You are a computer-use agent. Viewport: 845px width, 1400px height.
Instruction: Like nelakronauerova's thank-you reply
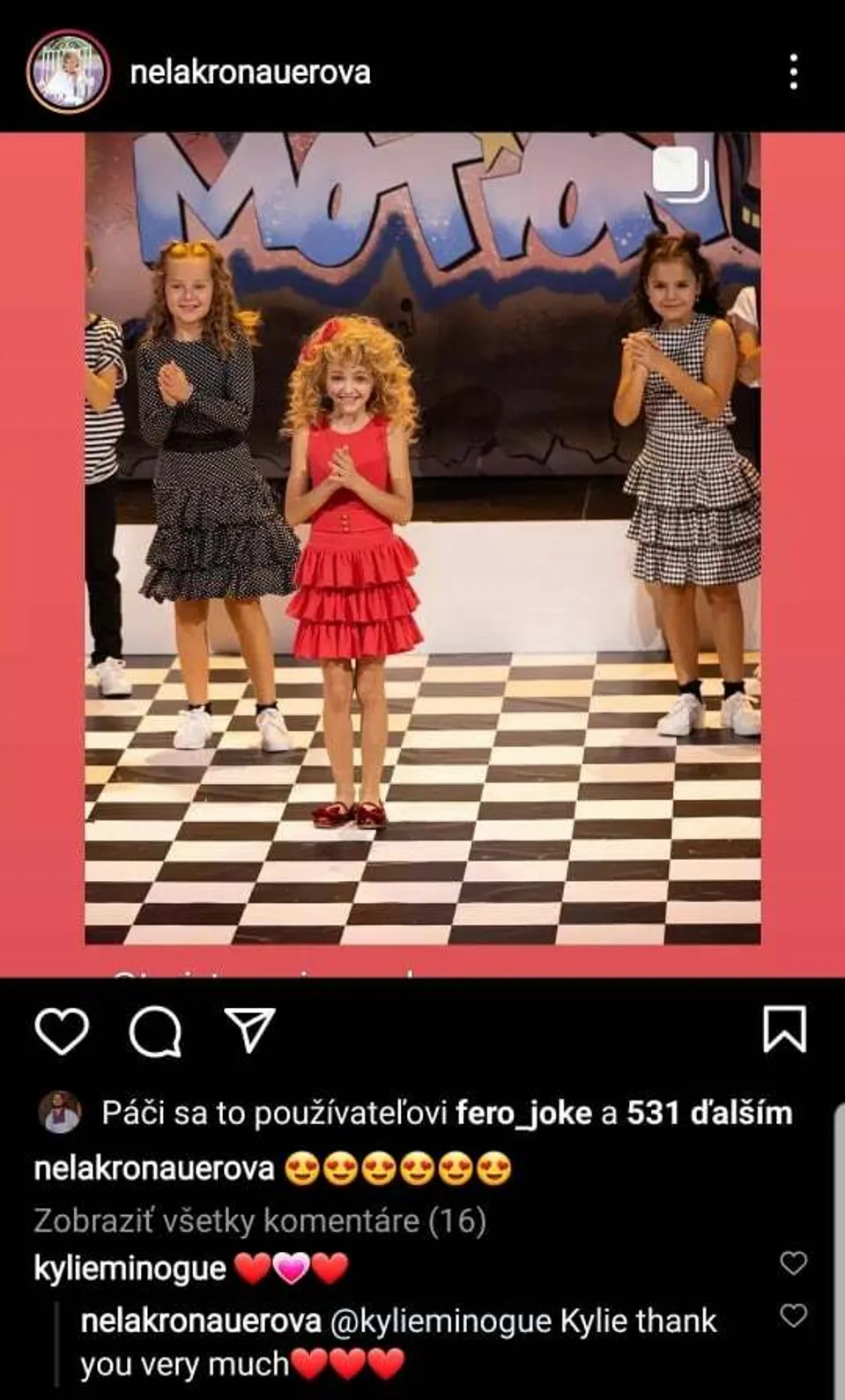[794, 1315]
